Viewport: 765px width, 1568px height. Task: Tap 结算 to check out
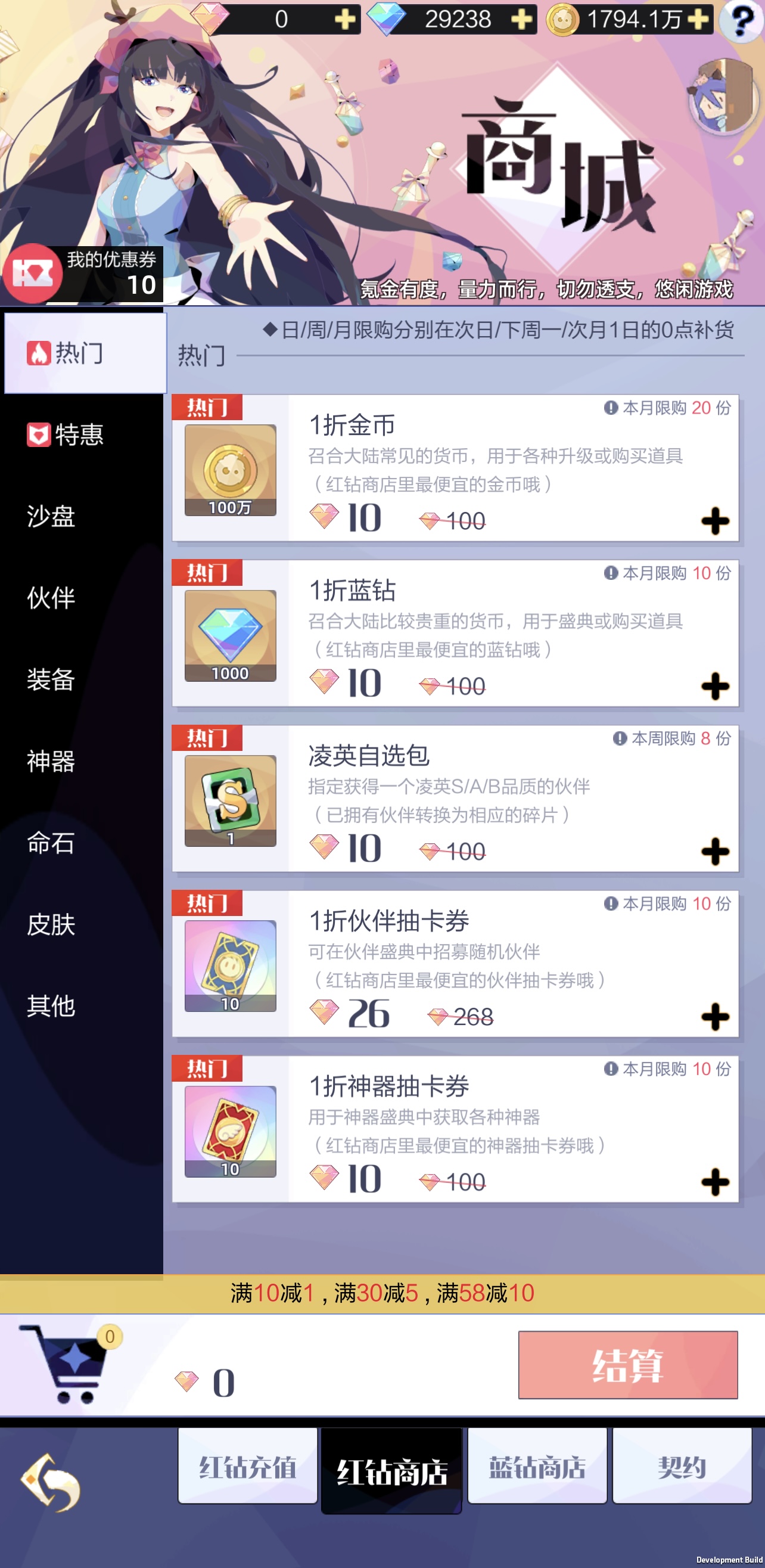pos(627,1365)
